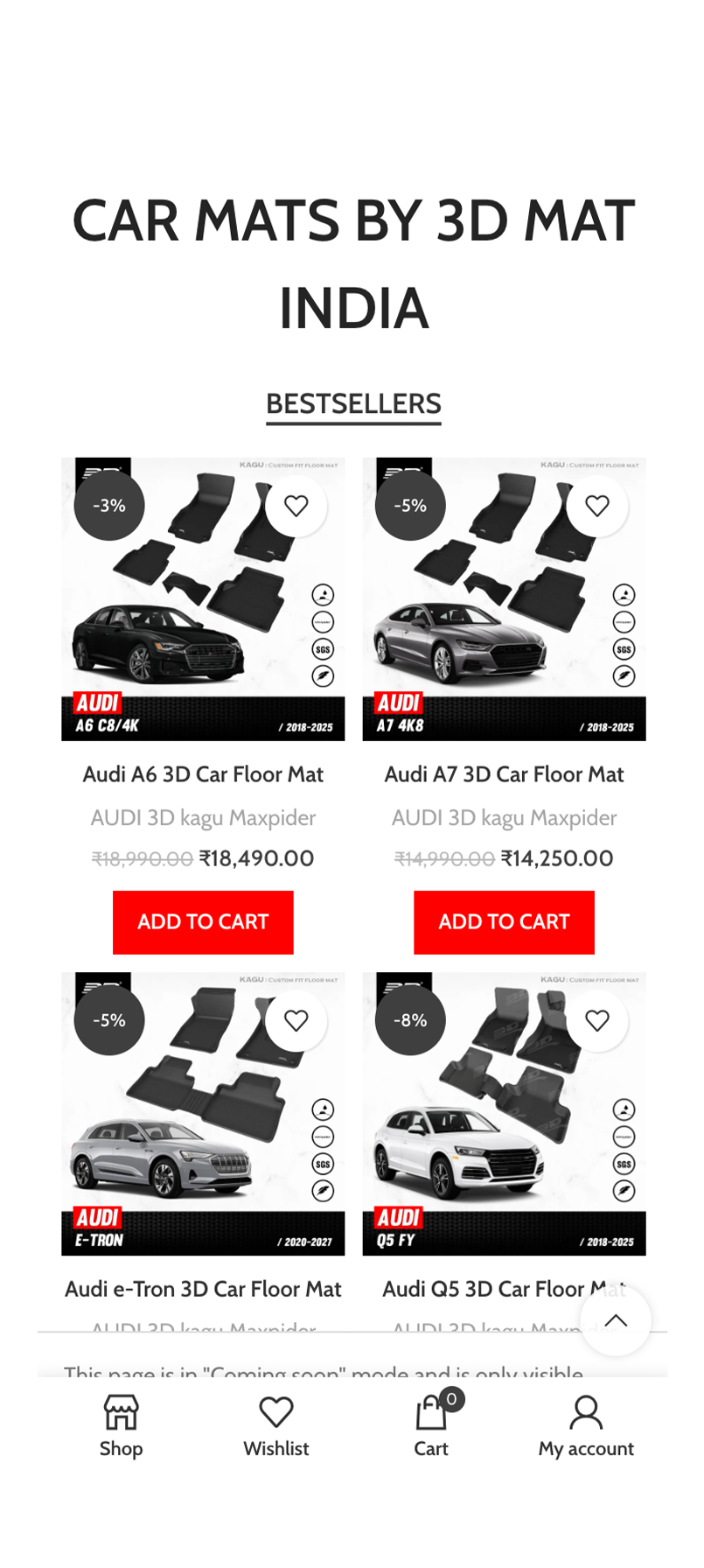
Task: Open the Audi Q5 product image
Action: [x=504, y=1114]
